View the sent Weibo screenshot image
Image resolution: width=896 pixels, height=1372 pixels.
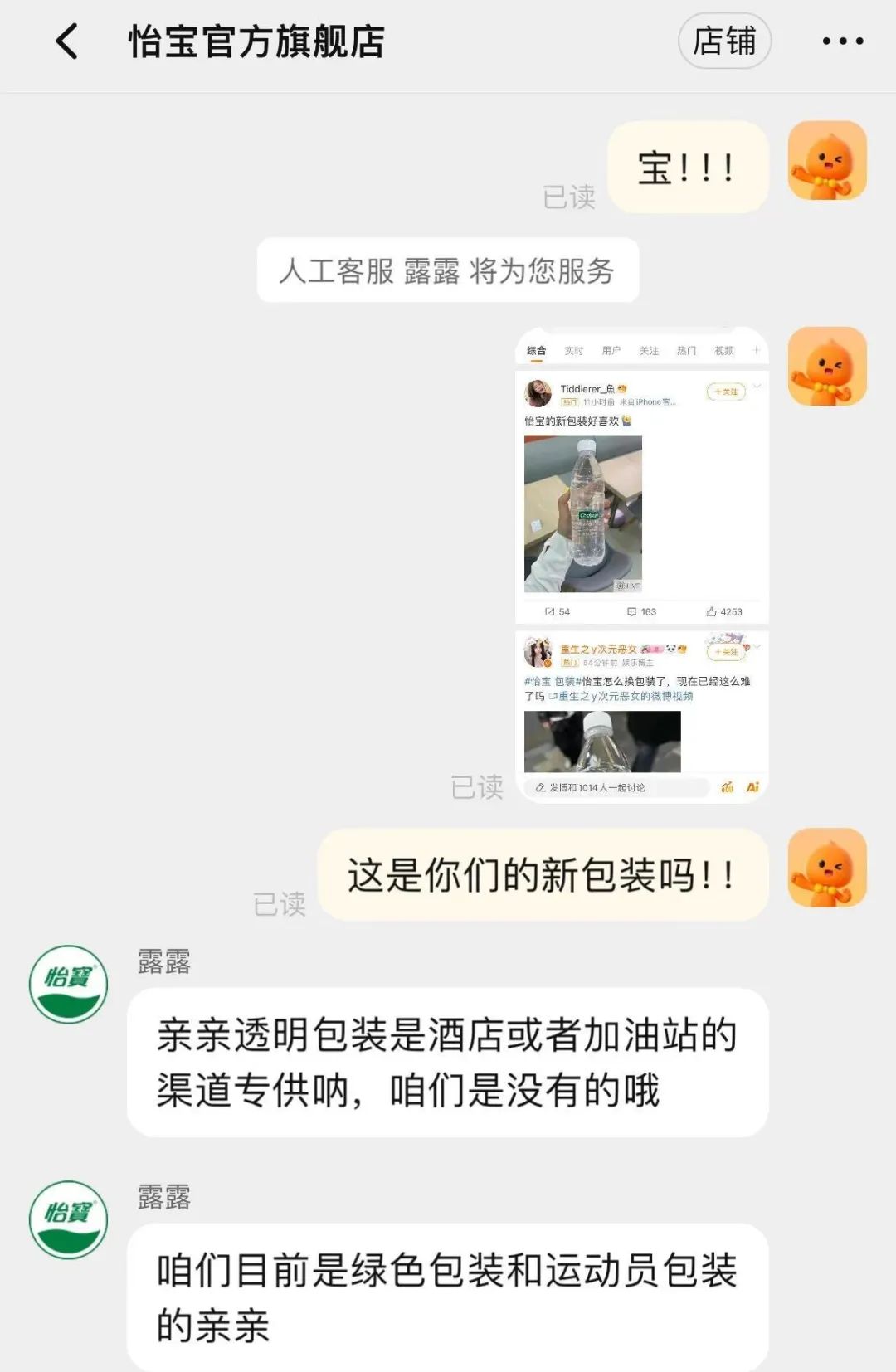[641, 564]
